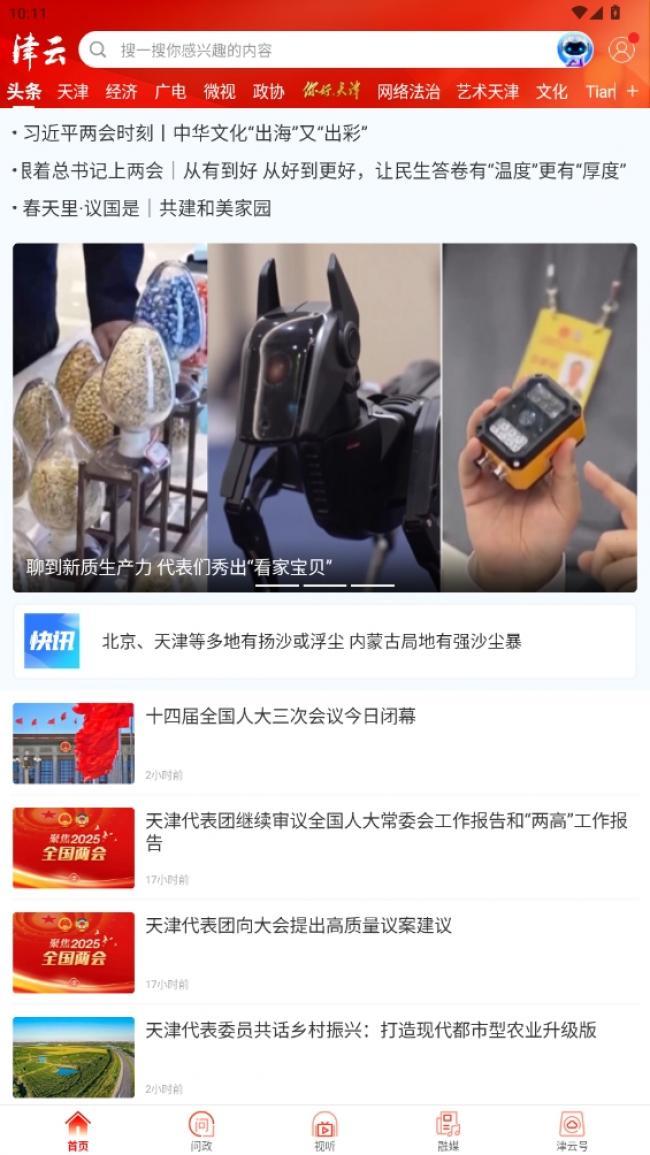The height and width of the screenshot is (1155, 650).
Task: Go to the 视听 bottom tab
Action: click(324, 1131)
